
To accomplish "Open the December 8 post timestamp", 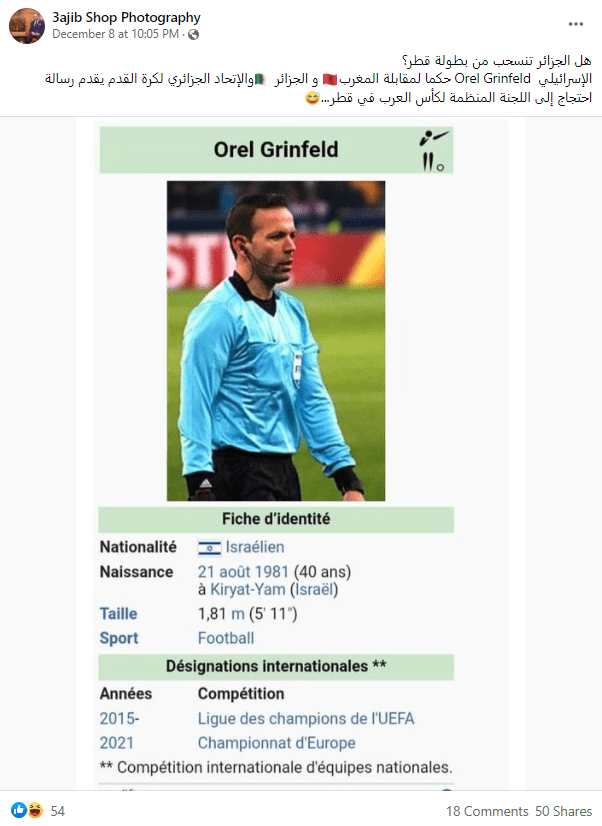I will [x=115, y=34].
